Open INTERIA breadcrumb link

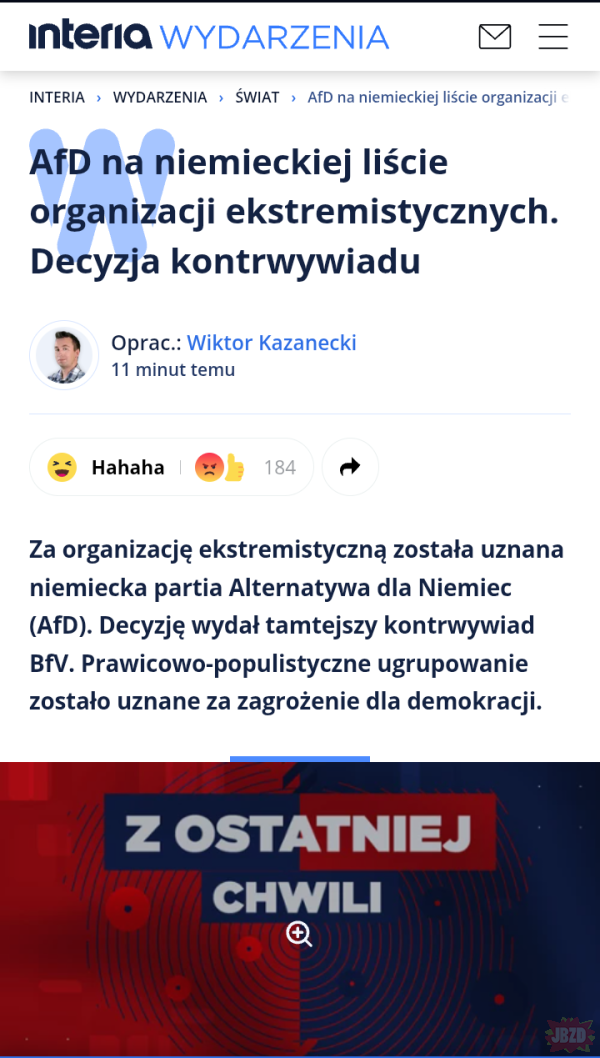tap(57, 97)
